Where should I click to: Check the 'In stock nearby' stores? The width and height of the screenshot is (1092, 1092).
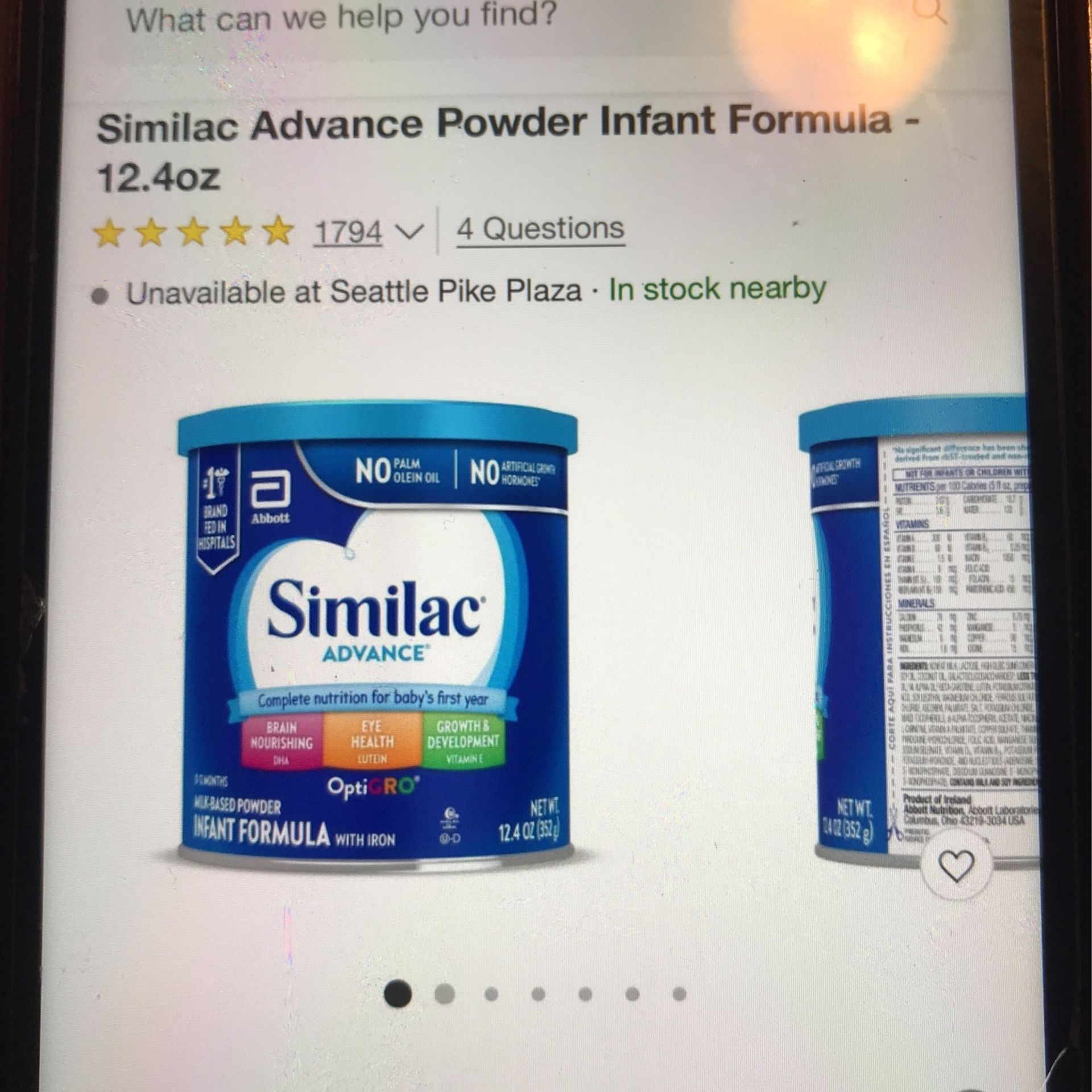click(x=717, y=289)
